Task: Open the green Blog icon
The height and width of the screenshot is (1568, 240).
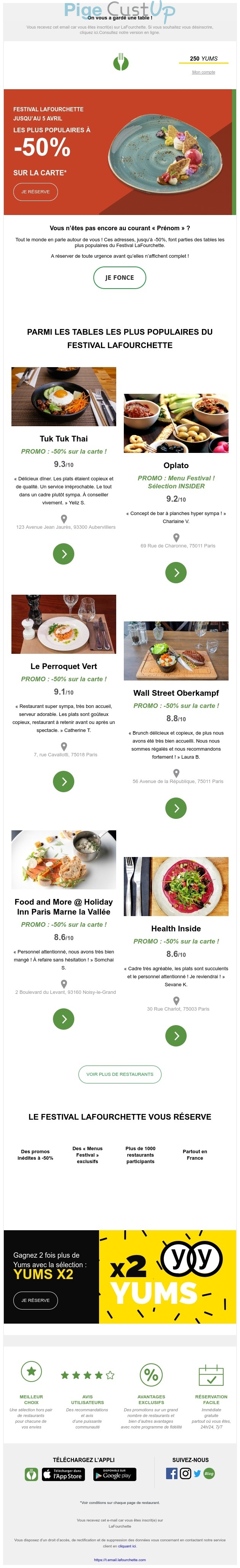Action: [209, 1473]
